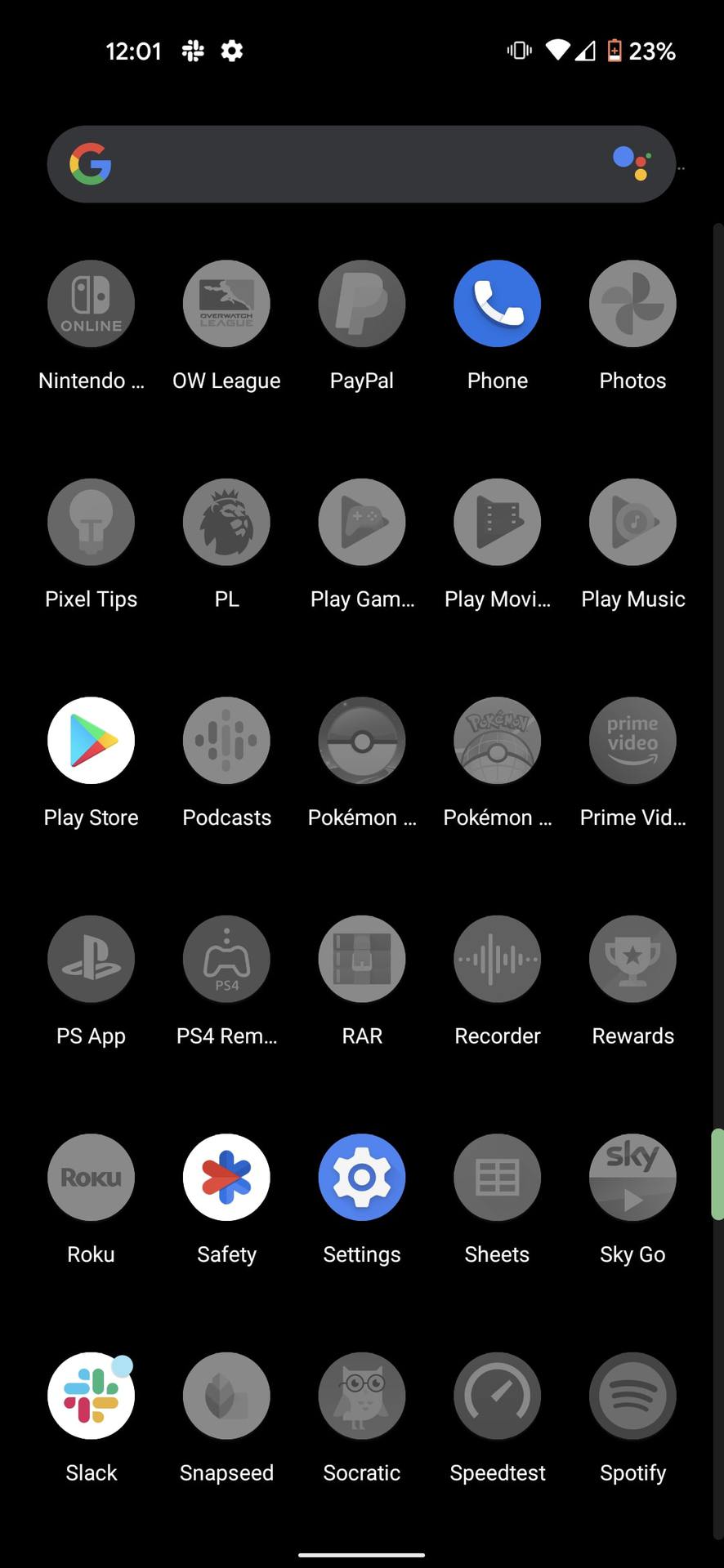Open the Podcasts app
Screen dimensions: 724x1568
(x=226, y=741)
